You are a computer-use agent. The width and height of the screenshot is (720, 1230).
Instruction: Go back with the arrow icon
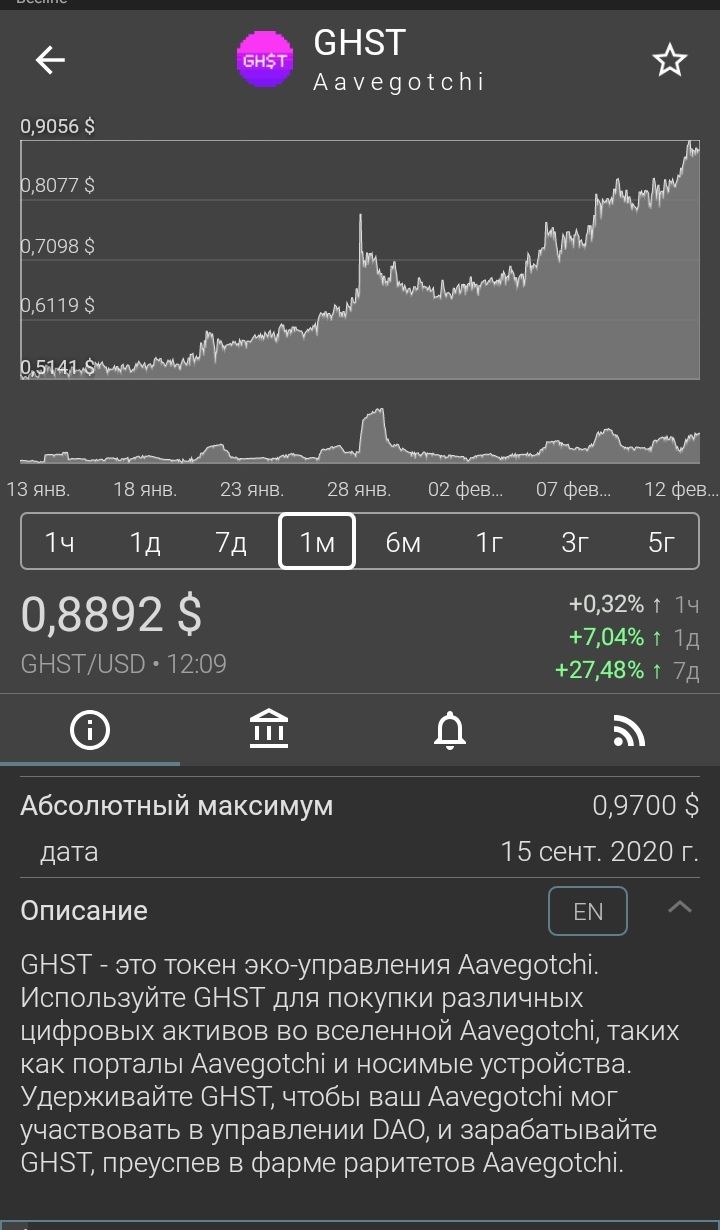click(50, 61)
